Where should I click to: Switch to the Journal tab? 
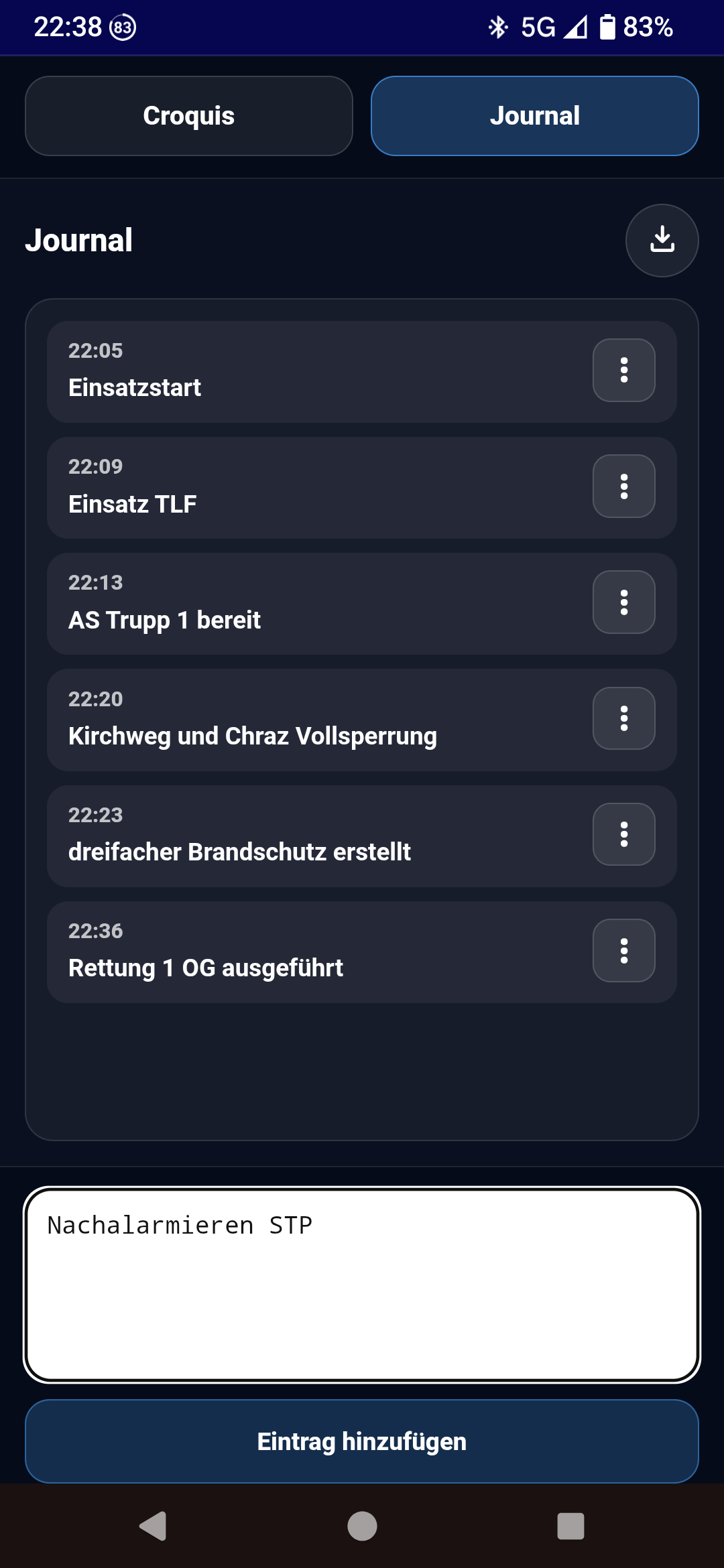(535, 115)
